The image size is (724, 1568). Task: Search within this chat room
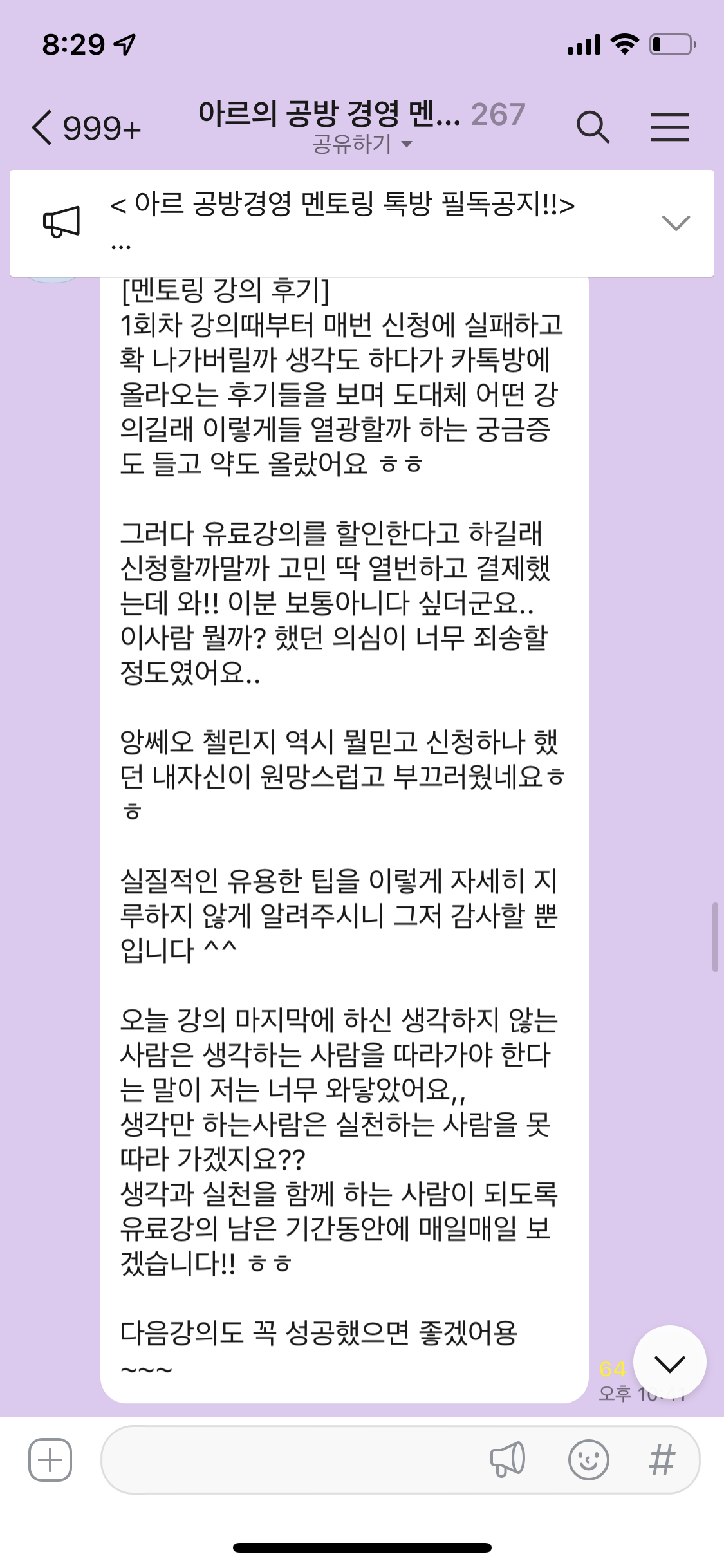coord(592,127)
